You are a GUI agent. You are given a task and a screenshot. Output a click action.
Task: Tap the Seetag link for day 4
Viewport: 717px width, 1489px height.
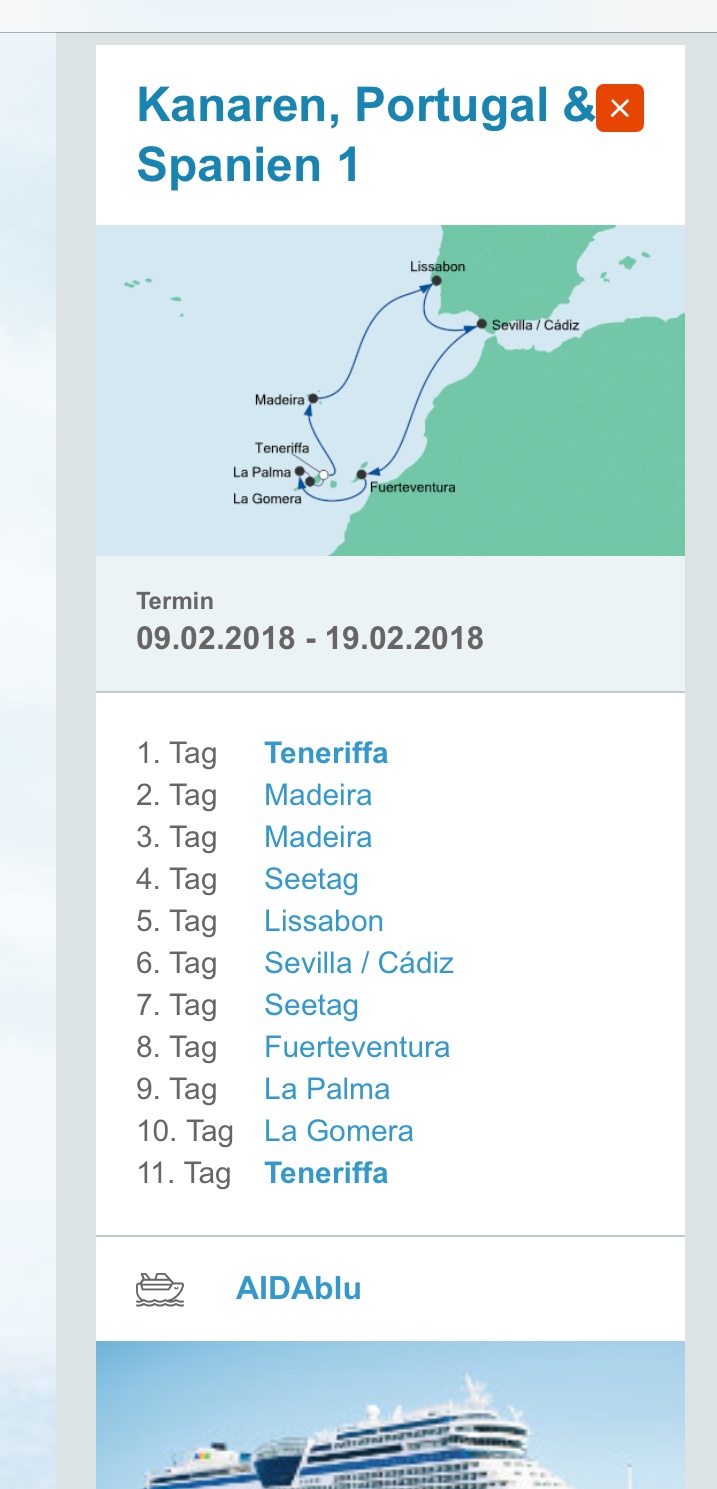tap(311, 879)
